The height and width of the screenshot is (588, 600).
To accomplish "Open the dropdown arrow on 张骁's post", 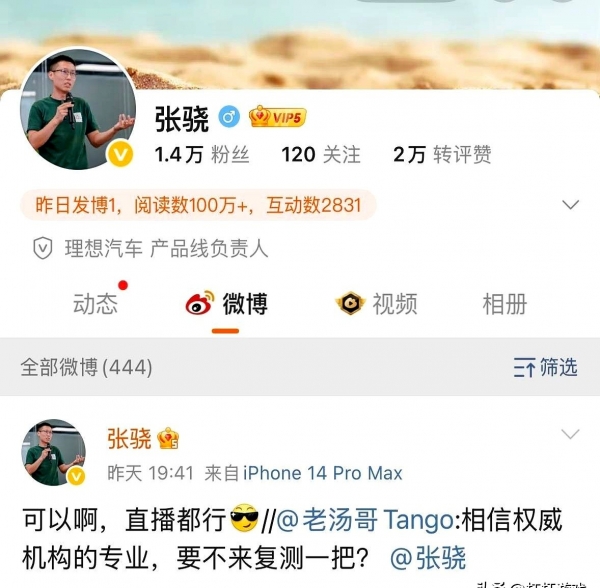I will tap(570, 434).
